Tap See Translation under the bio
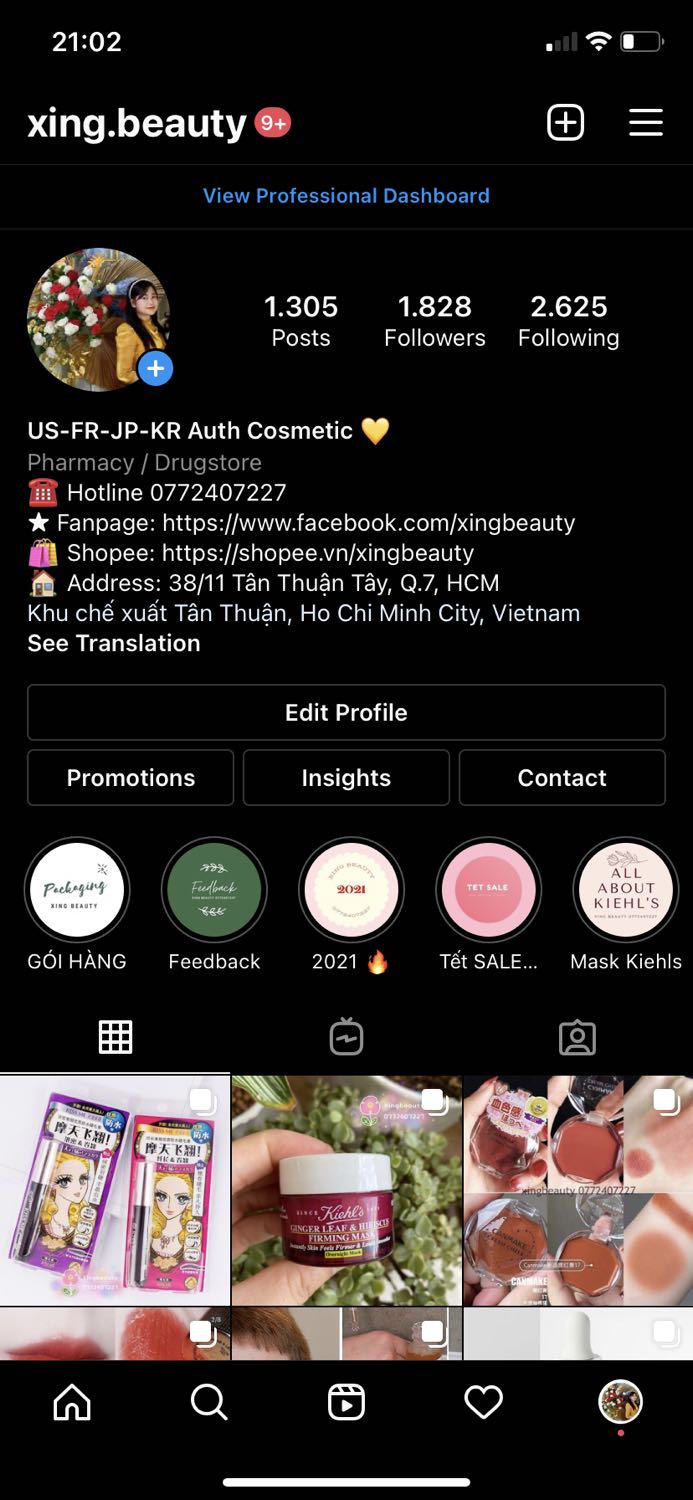This screenshot has height=1500, width=693. (114, 643)
